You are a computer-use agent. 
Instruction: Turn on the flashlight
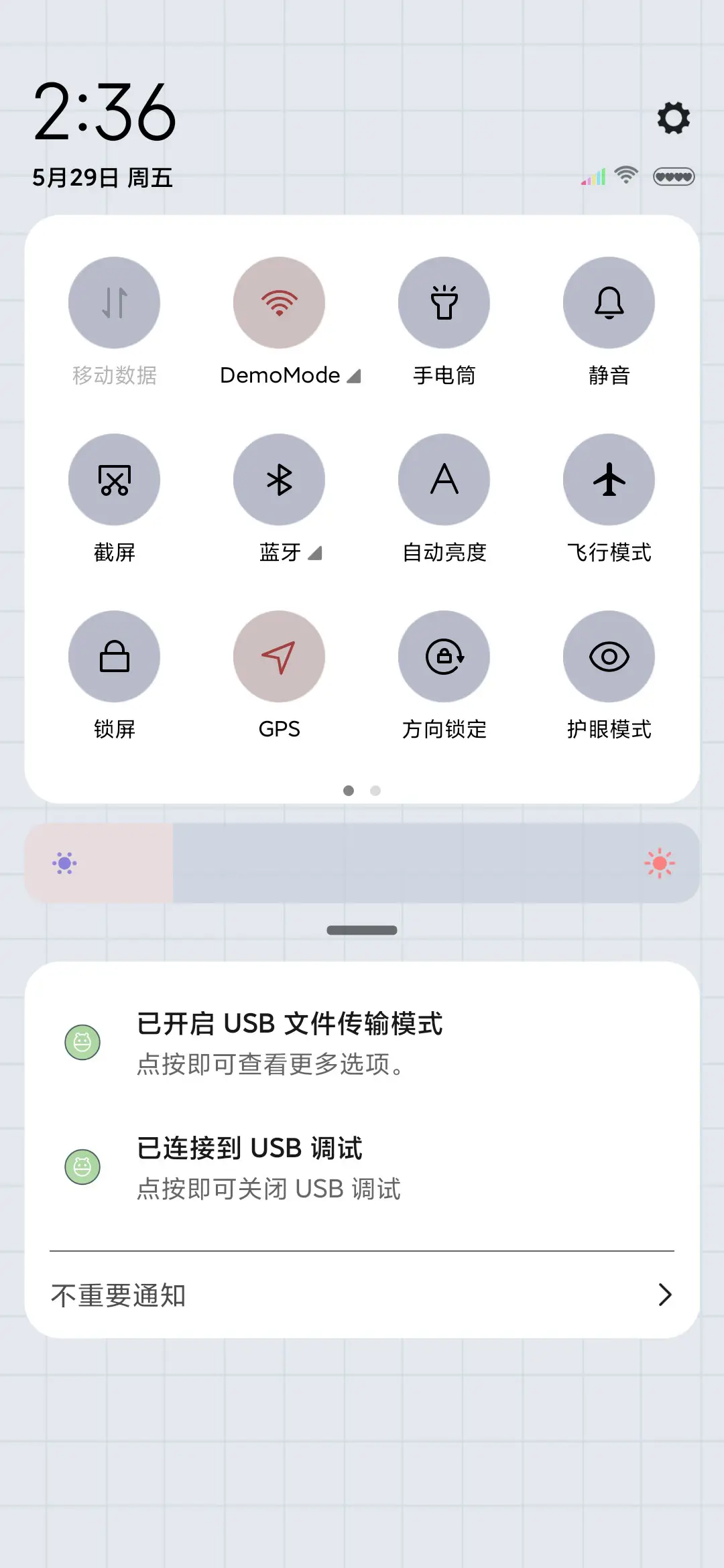pos(444,303)
